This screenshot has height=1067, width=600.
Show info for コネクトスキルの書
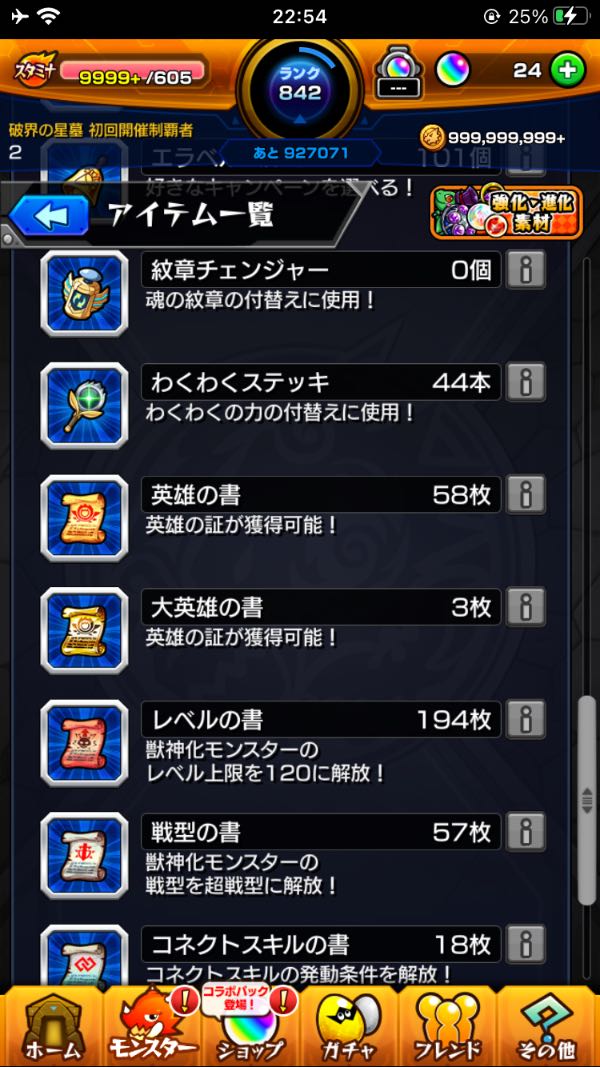pyautogui.click(x=526, y=944)
